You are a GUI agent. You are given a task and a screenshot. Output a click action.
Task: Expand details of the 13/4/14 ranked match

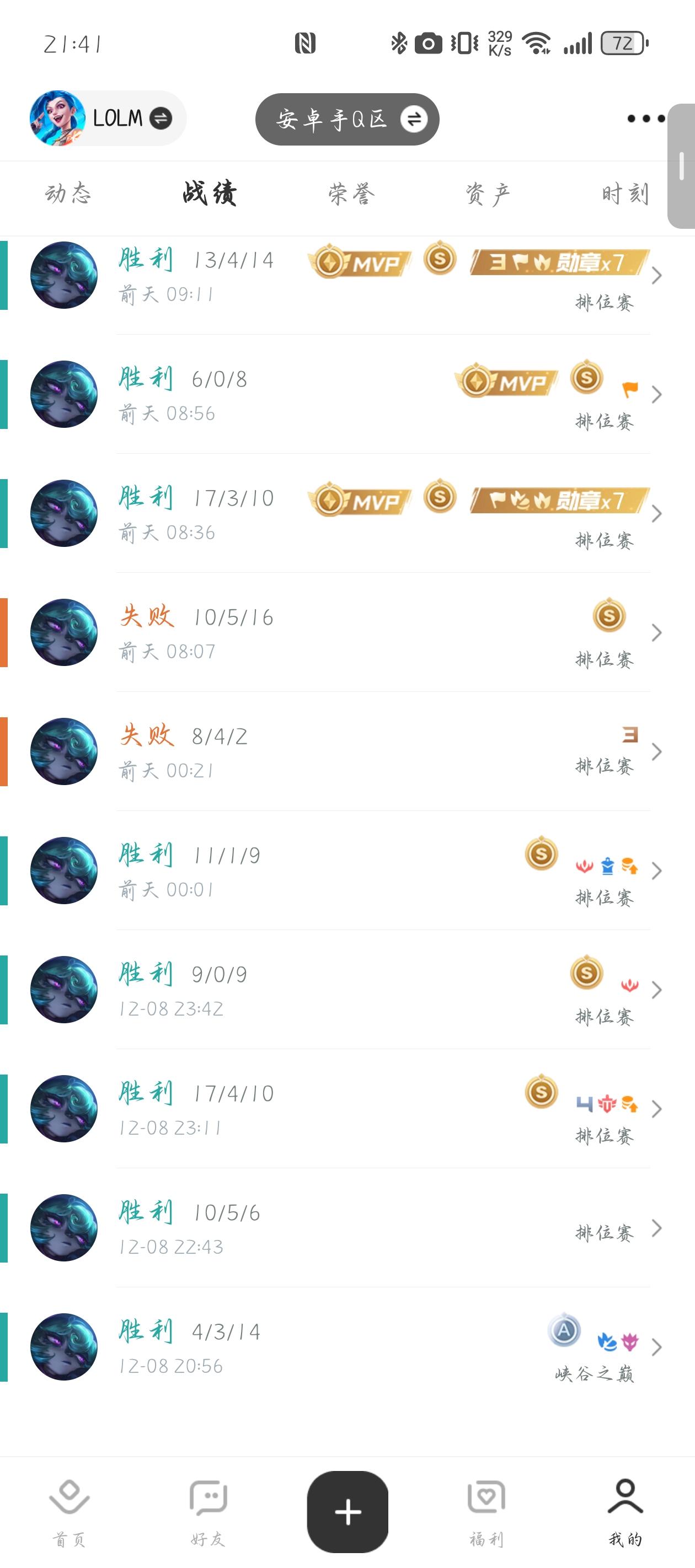click(657, 276)
